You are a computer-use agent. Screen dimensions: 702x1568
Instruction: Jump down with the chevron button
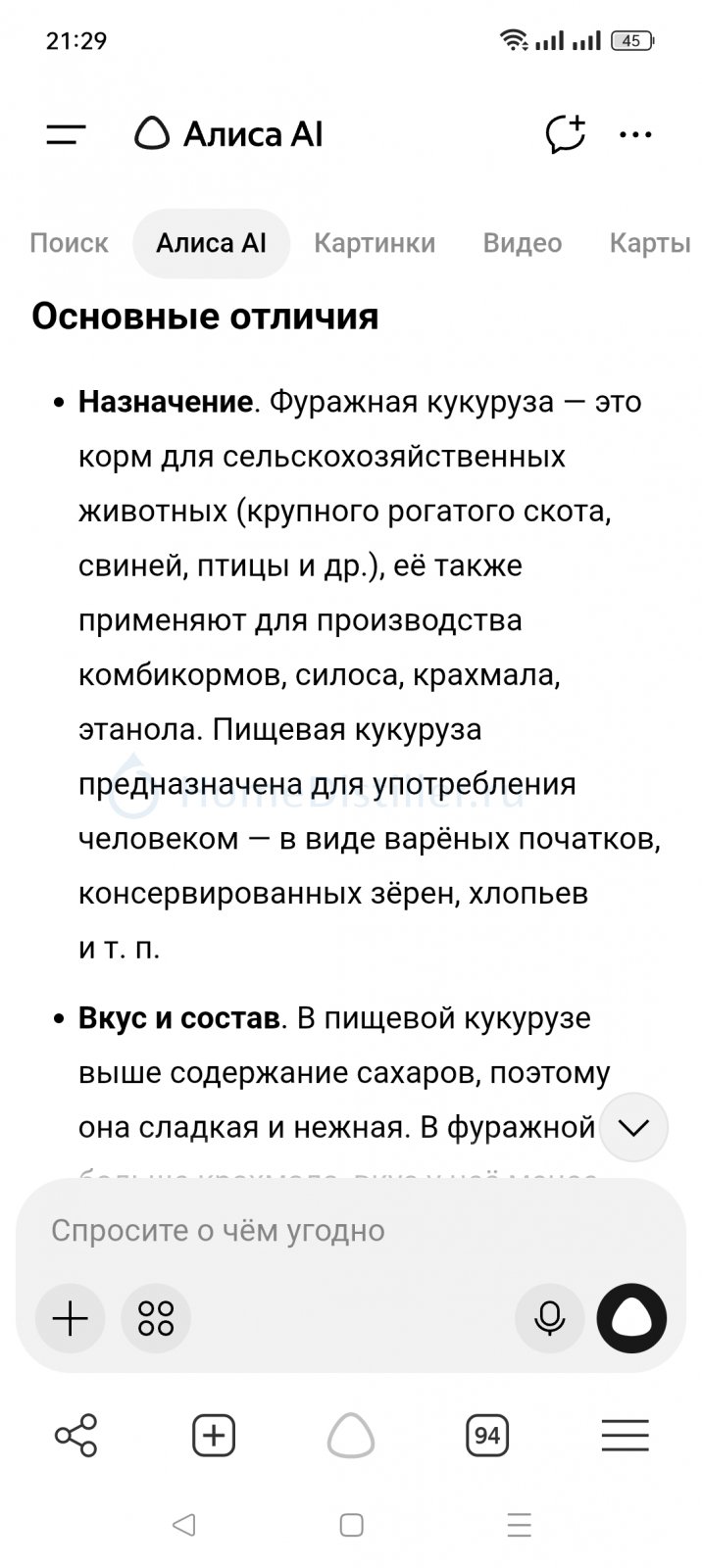[x=633, y=1127]
